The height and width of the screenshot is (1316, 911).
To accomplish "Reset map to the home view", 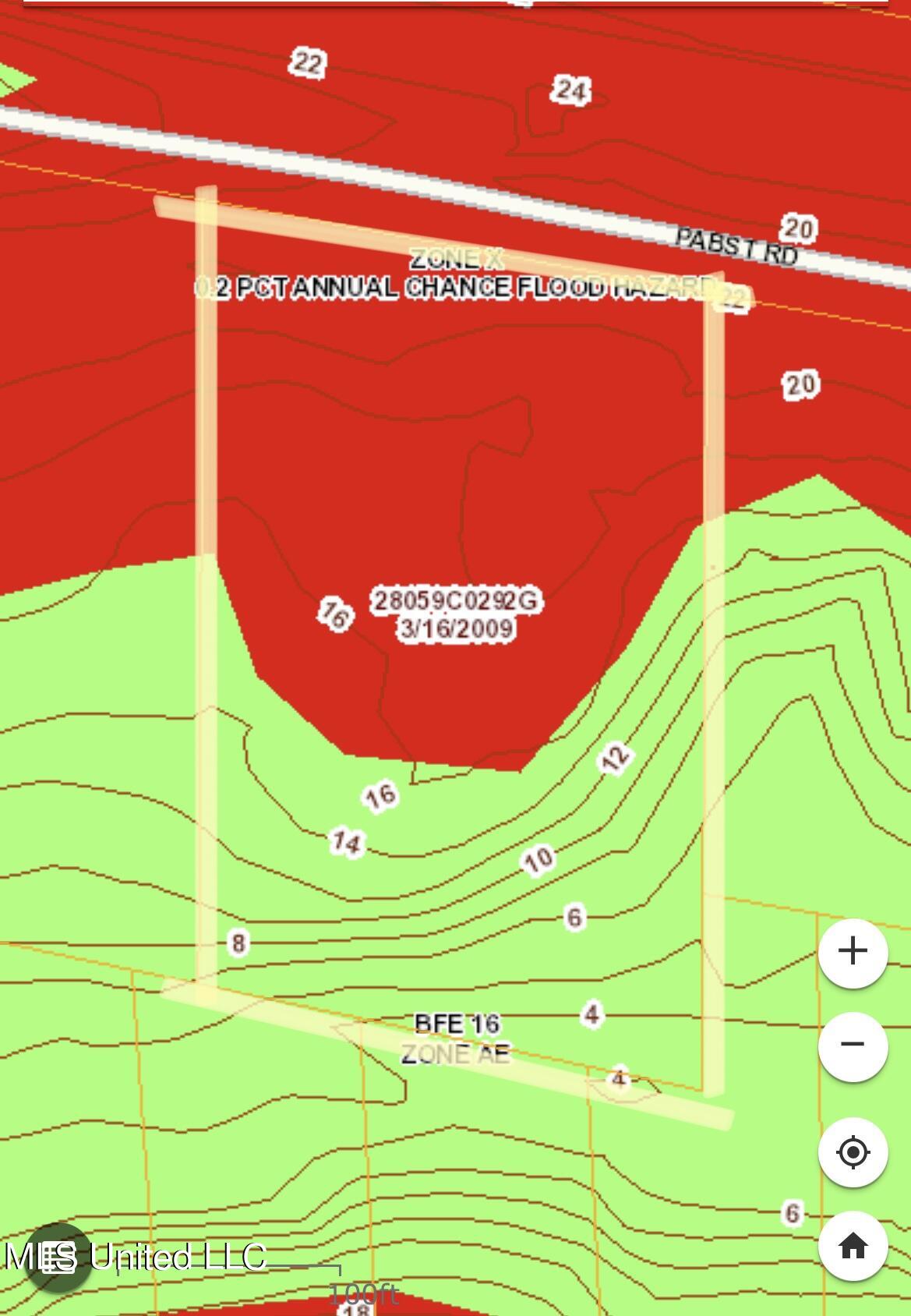I will pos(853,1245).
